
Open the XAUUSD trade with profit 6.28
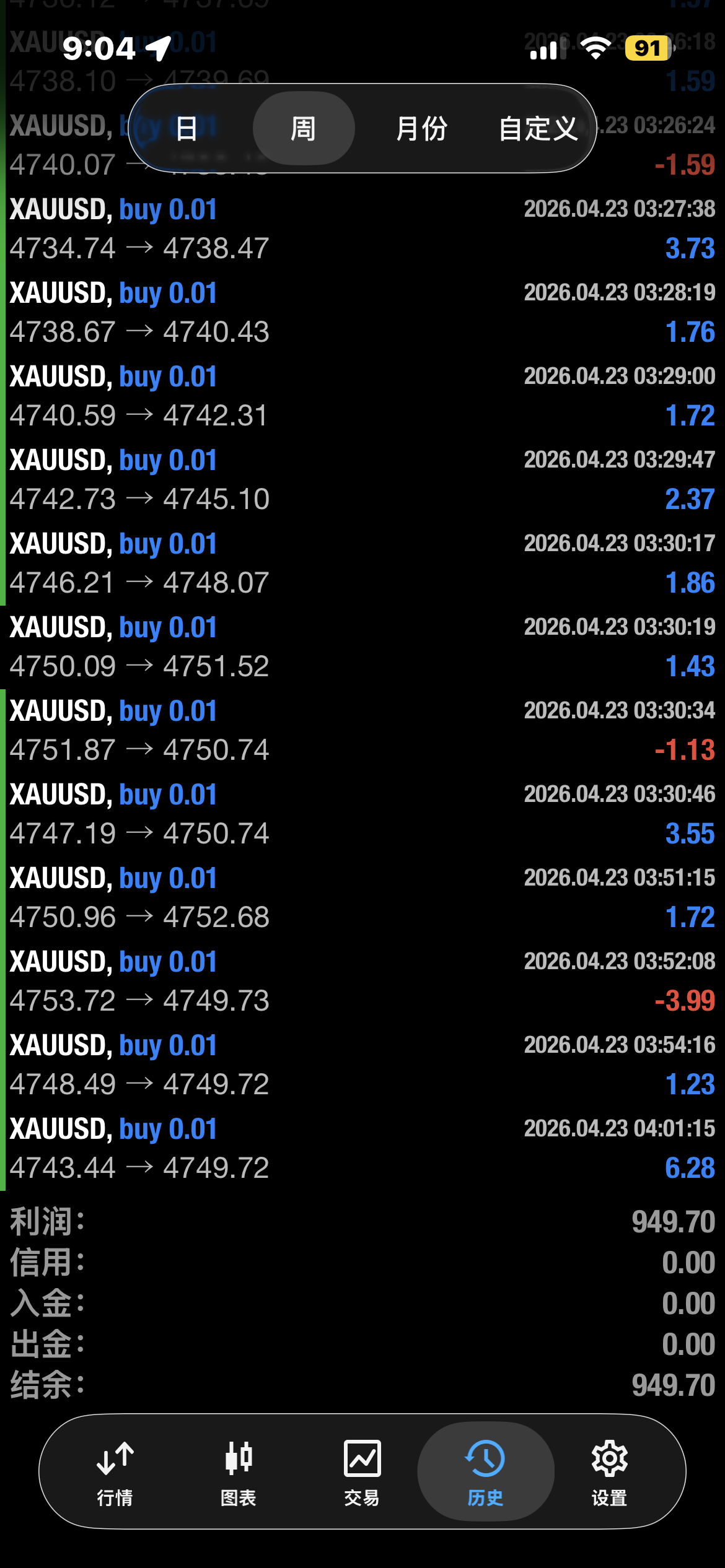pos(362,1149)
